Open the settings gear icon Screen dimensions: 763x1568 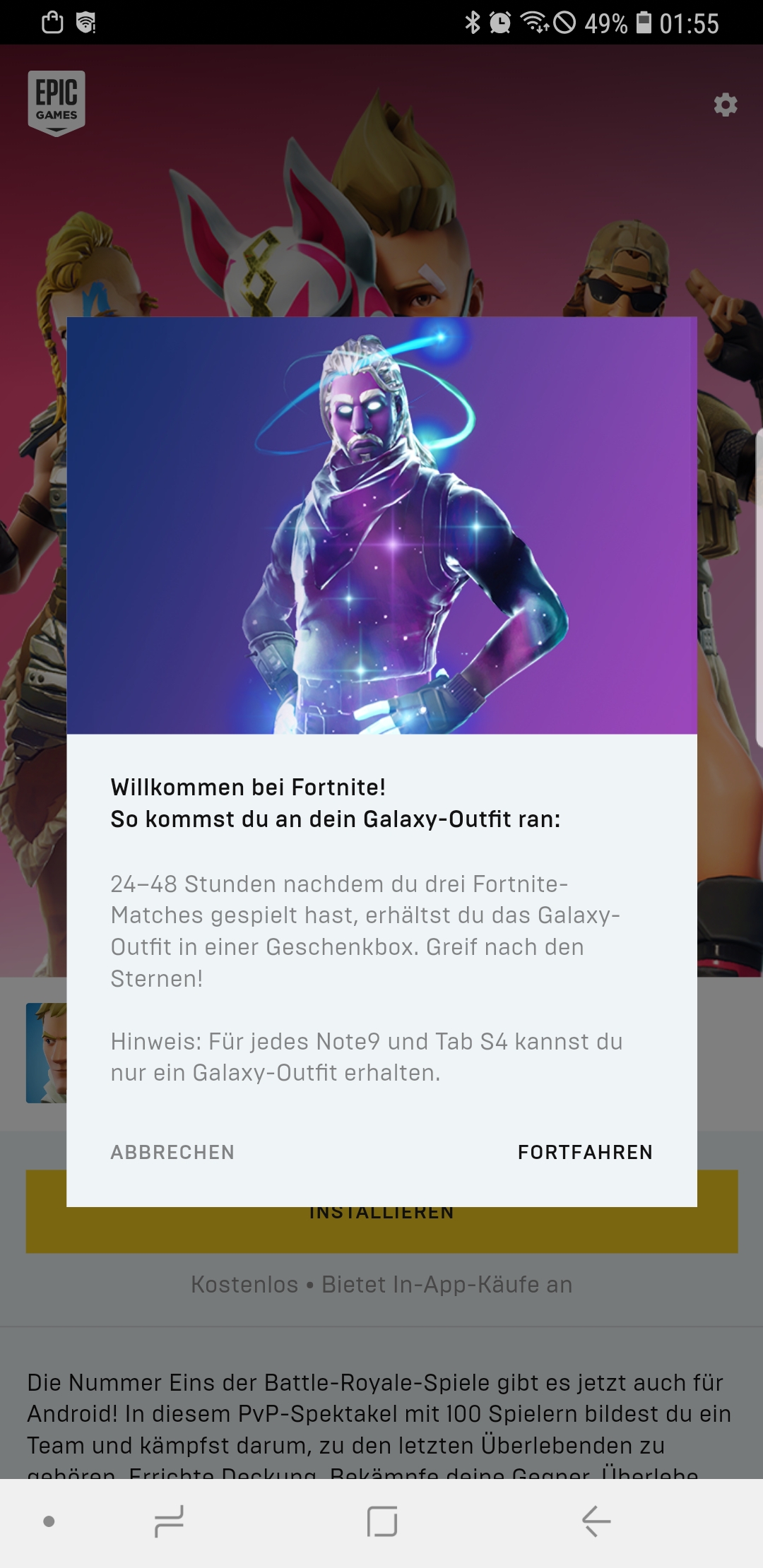click(x=725, y=105)
